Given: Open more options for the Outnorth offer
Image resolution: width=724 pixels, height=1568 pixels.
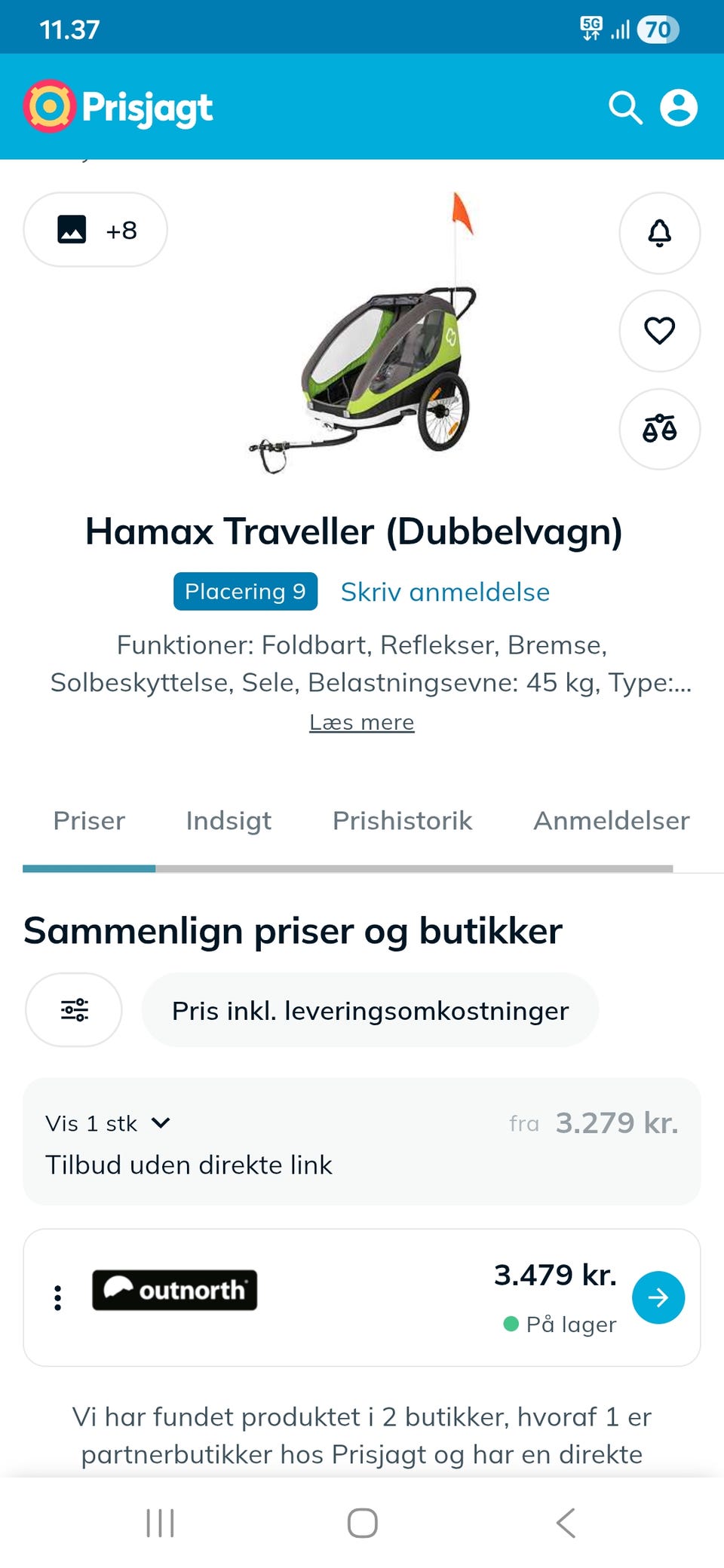Looking at the screenshot, I should point(57,1297).
